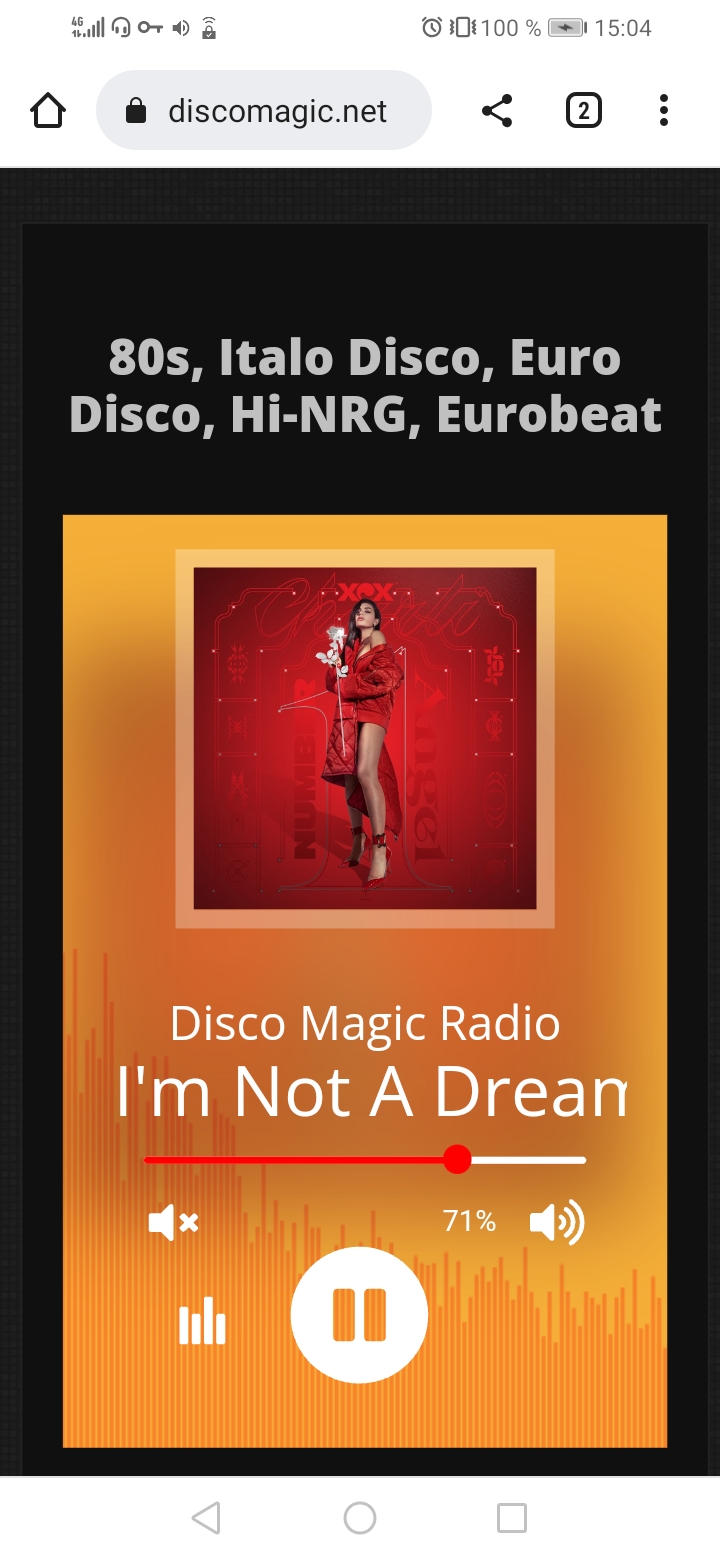The width and height of the screenshot is (720, 1560).
Task: Pause the Disco Magic Radio stream
Action: 359,1315
